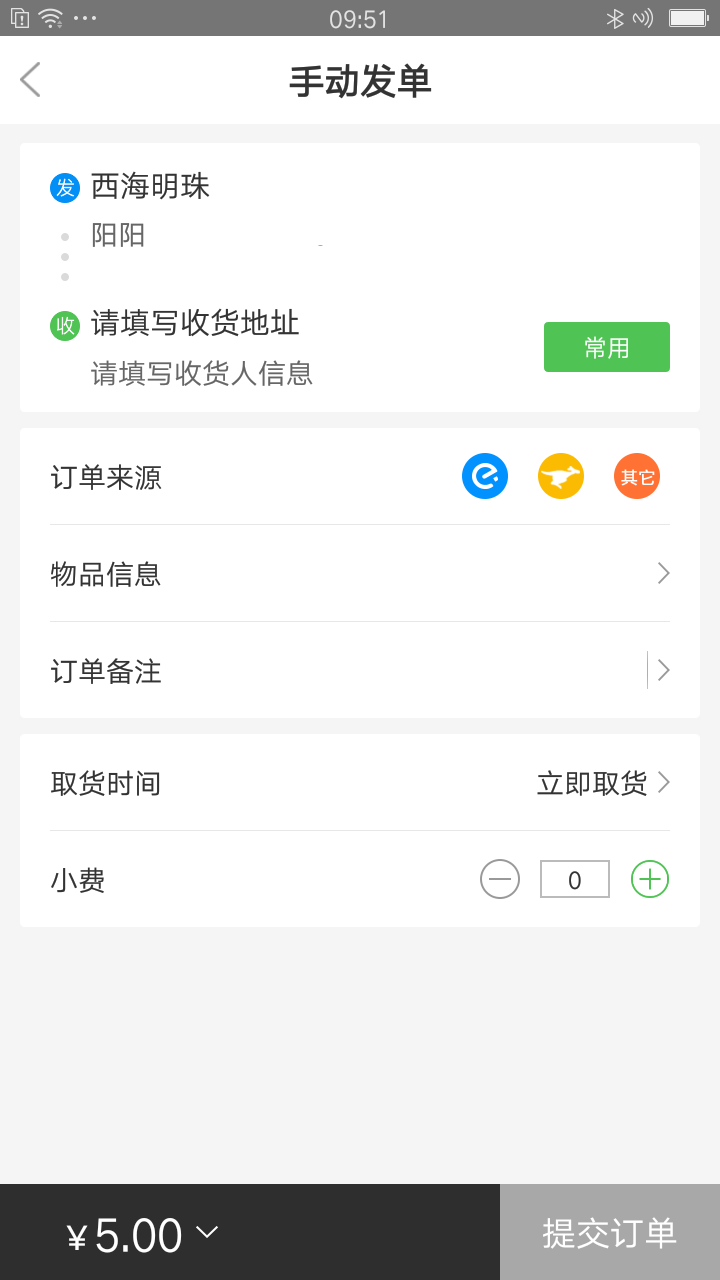Edit the sender address 西海明珠
Screen dimensions: 720x1280
pos(150,187)
